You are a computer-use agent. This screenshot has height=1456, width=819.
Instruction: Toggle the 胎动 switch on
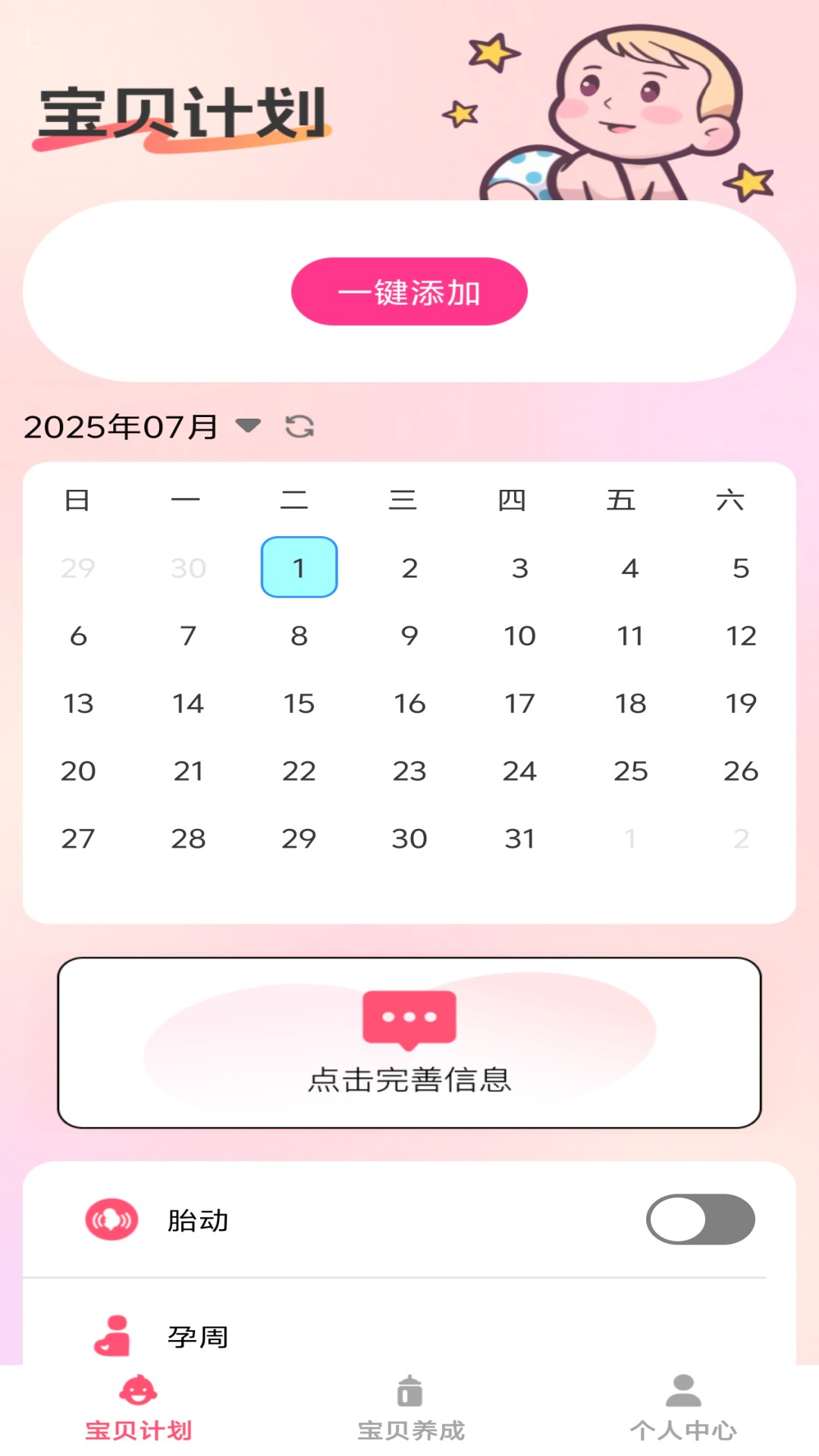pyautogui.click(x=700, y=1219)
